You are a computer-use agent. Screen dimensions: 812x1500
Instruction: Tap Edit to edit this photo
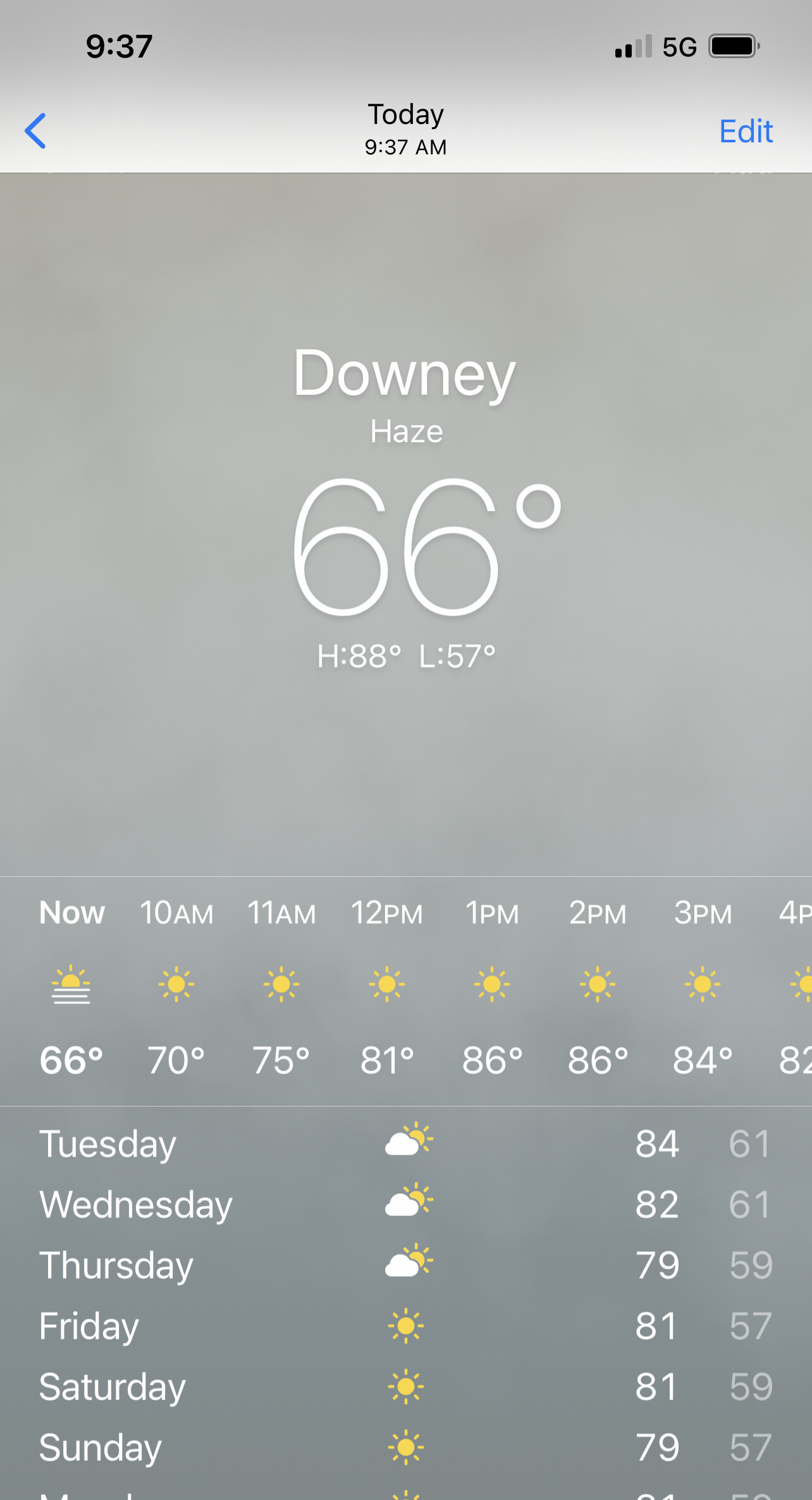point(746,132)
